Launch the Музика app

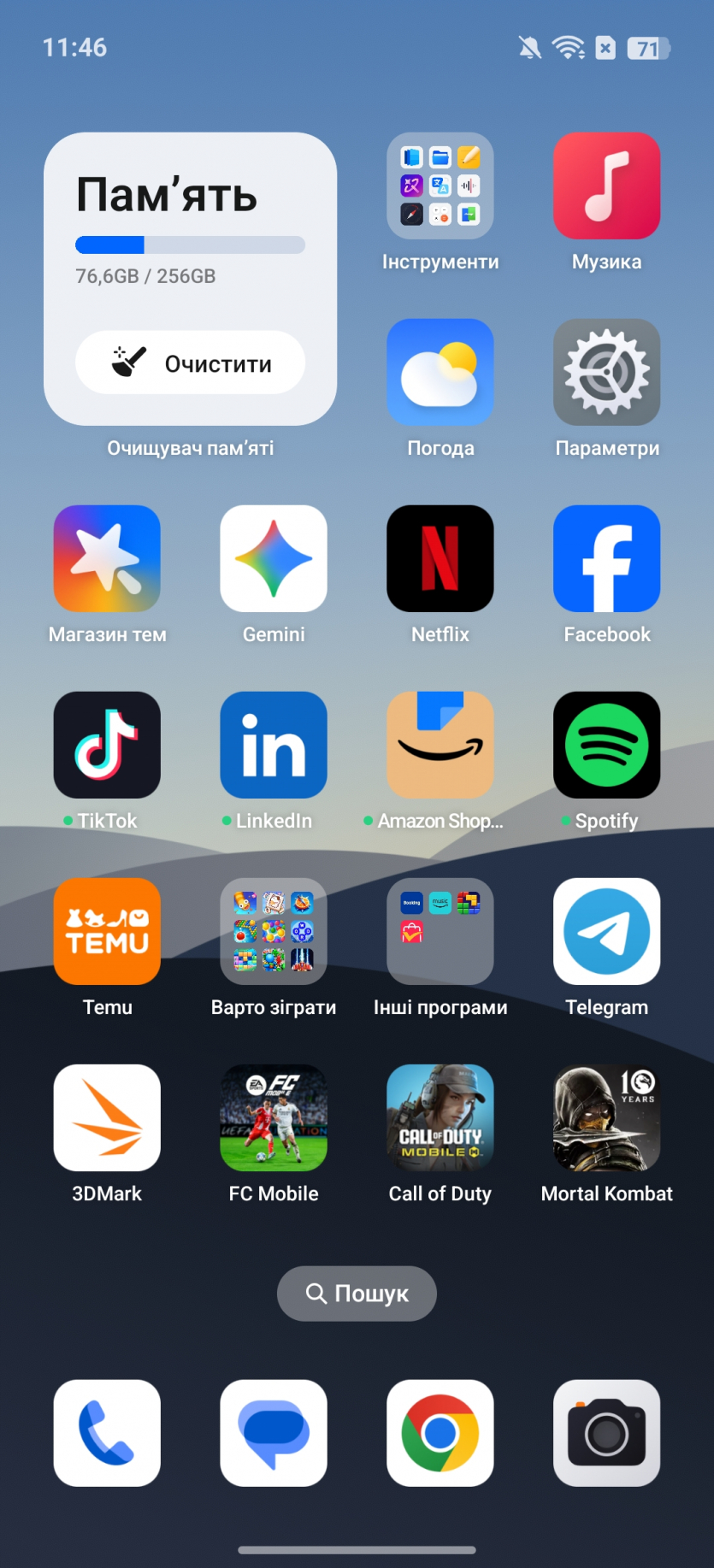(x=606, y=186)
